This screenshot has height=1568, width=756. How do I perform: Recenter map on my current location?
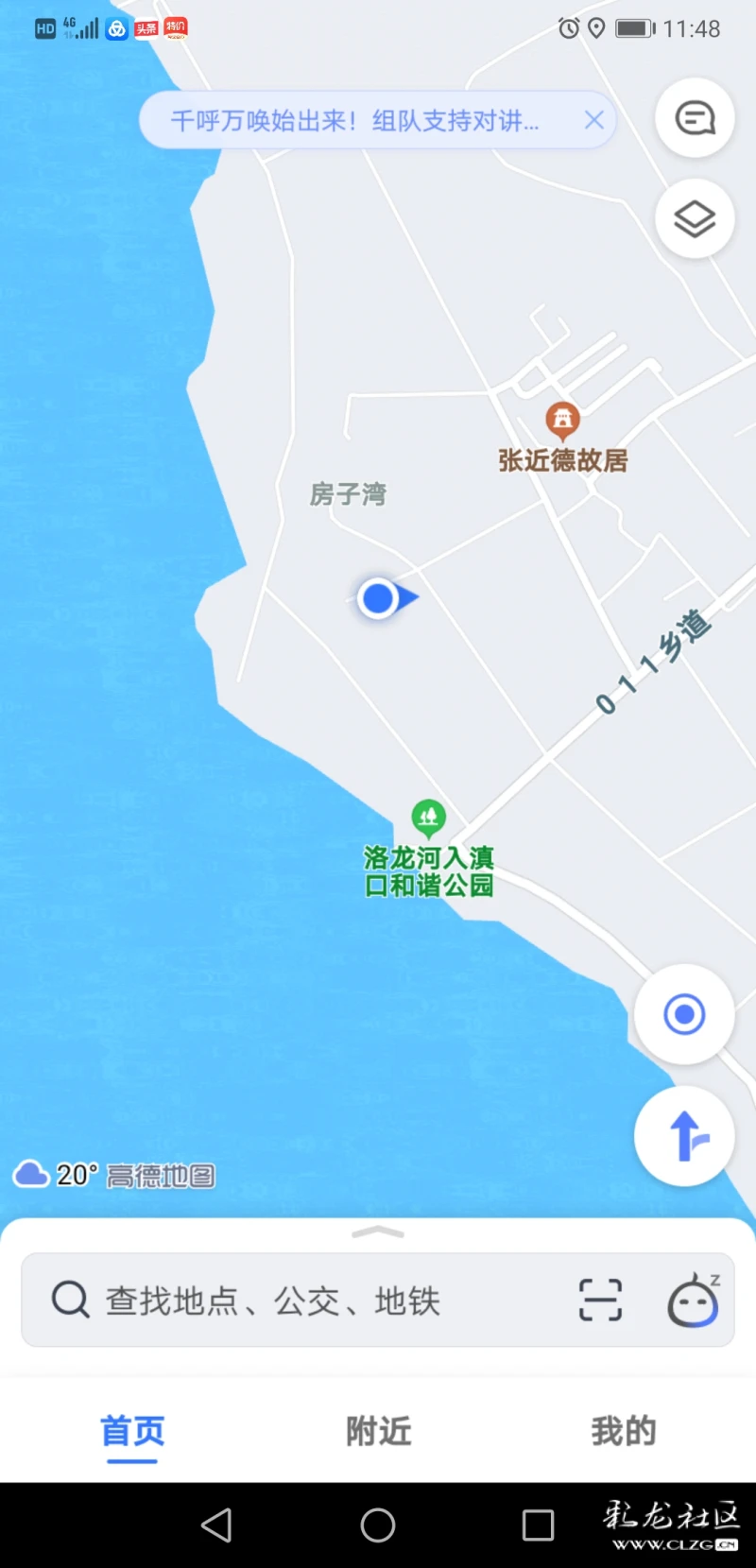684,1015
